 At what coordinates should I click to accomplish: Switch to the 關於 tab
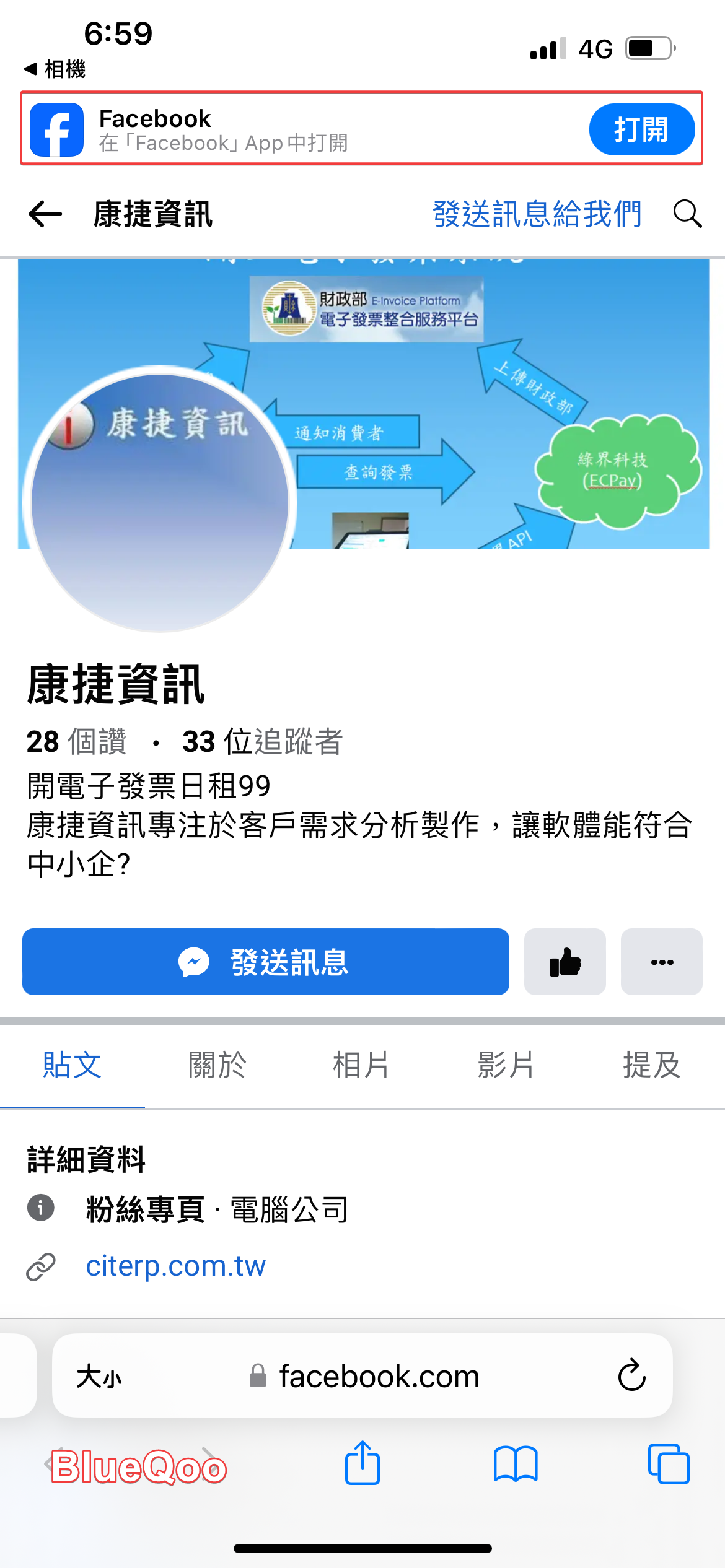click(x=217, y=1065)
